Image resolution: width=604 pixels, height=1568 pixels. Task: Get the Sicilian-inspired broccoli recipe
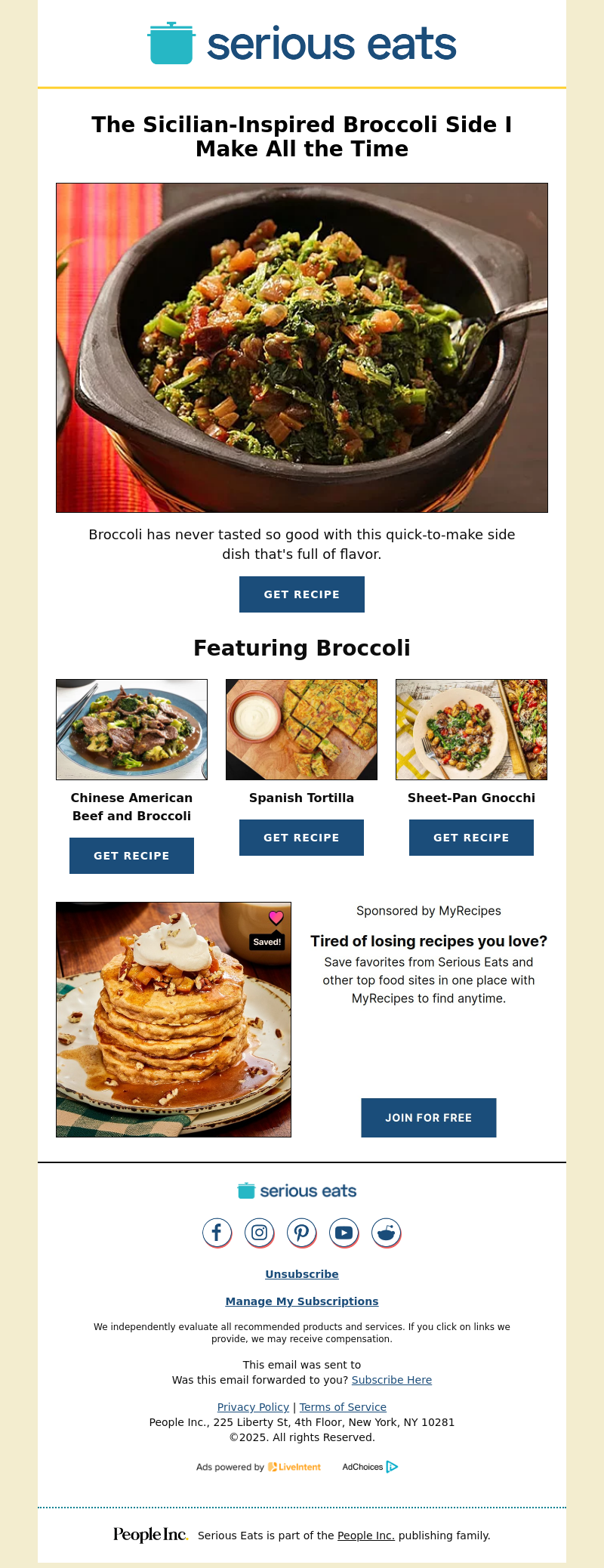pos(301,594)
